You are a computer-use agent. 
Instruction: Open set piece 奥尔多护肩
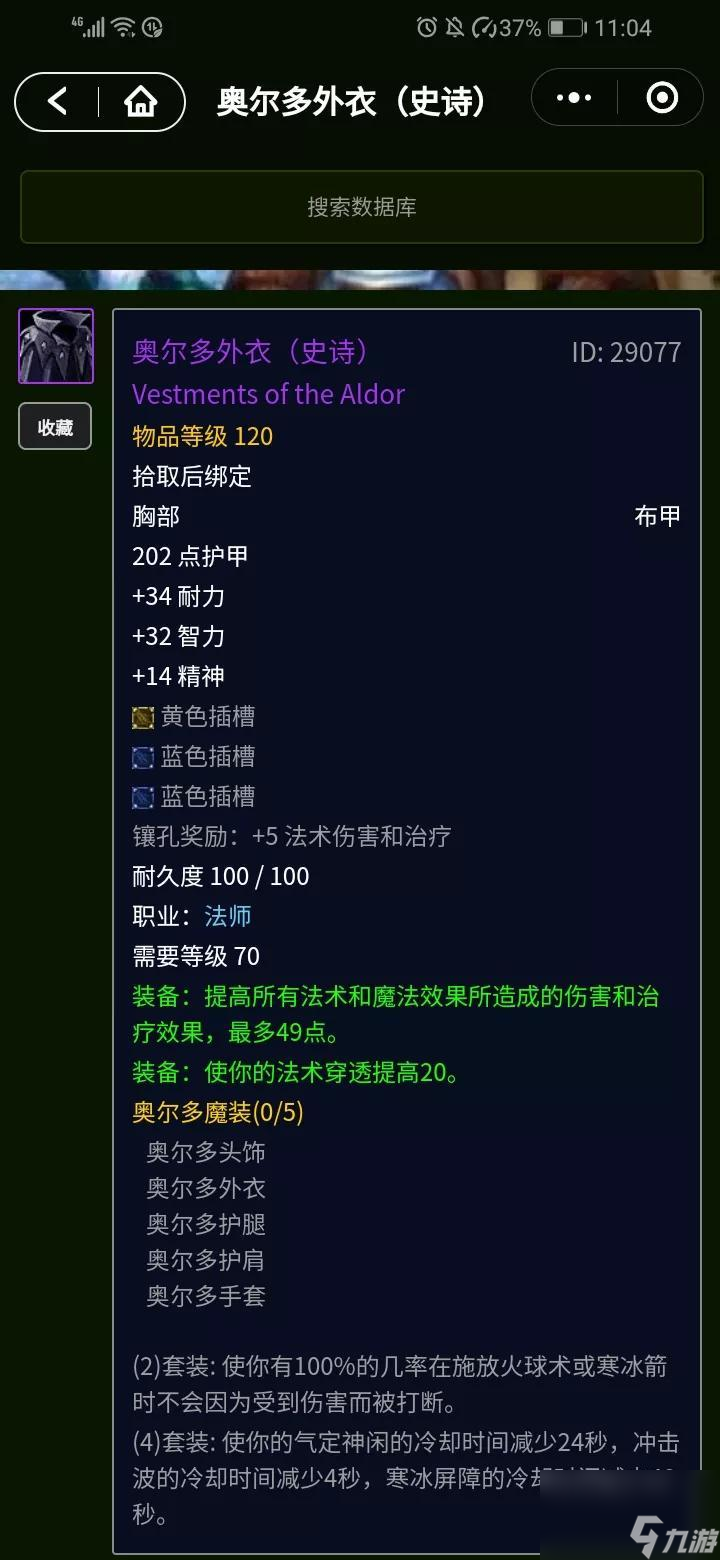pos(206,1260)
